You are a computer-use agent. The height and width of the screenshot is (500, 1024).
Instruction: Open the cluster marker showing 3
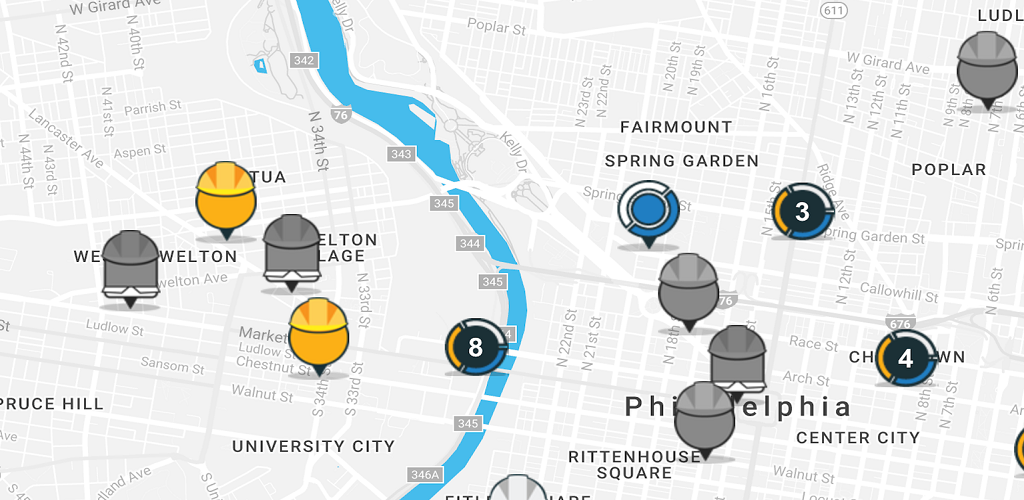tap(803, 211)
